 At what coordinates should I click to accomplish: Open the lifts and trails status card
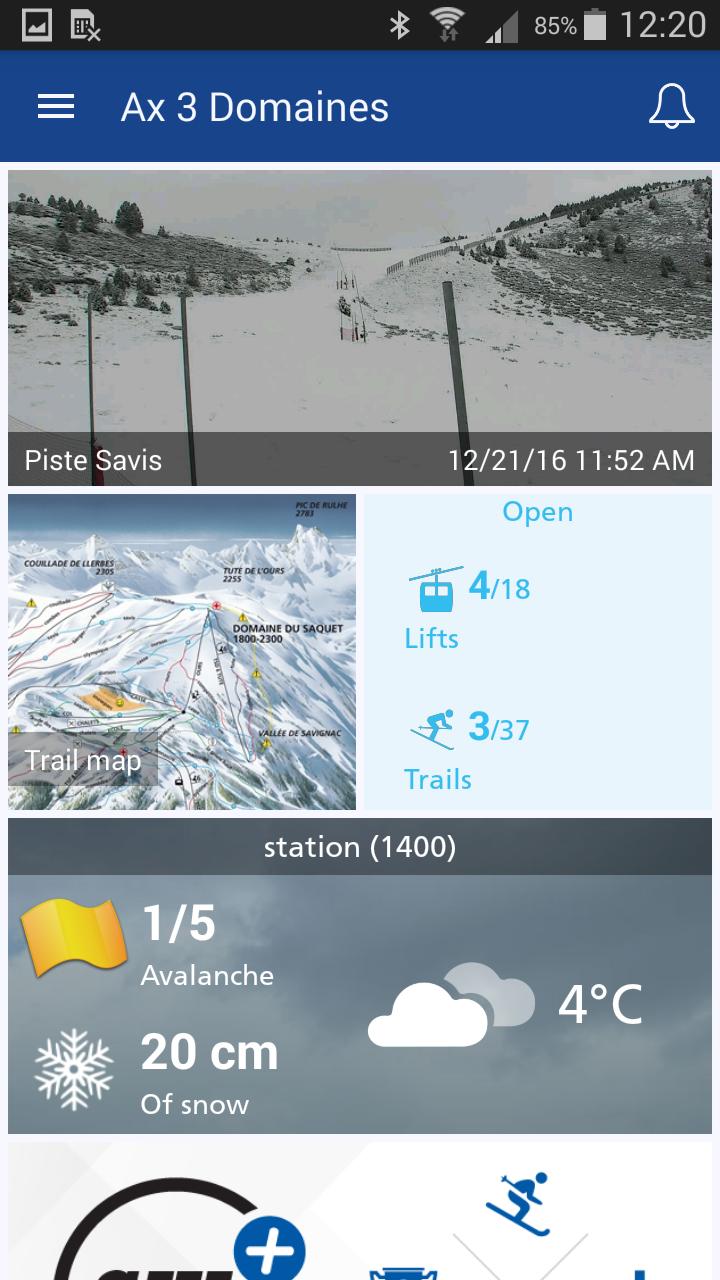click(538, 651)
